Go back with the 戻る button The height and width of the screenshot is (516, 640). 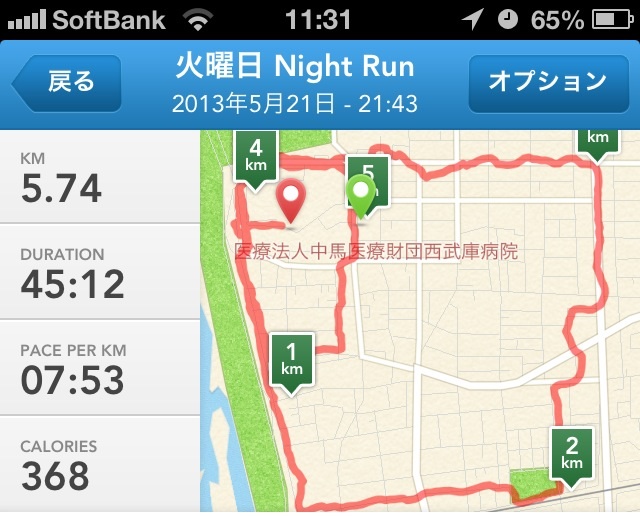click(70, 84)
